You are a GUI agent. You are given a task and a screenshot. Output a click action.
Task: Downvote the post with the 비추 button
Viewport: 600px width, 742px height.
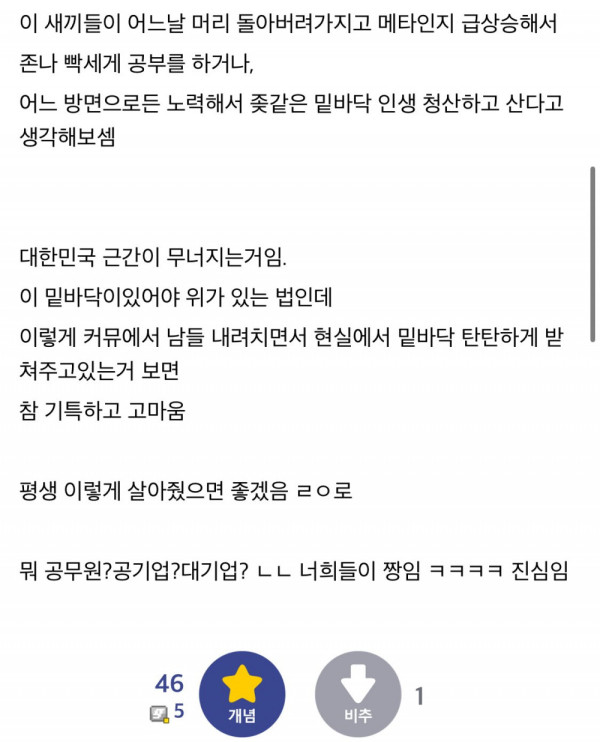pos(358,695)
